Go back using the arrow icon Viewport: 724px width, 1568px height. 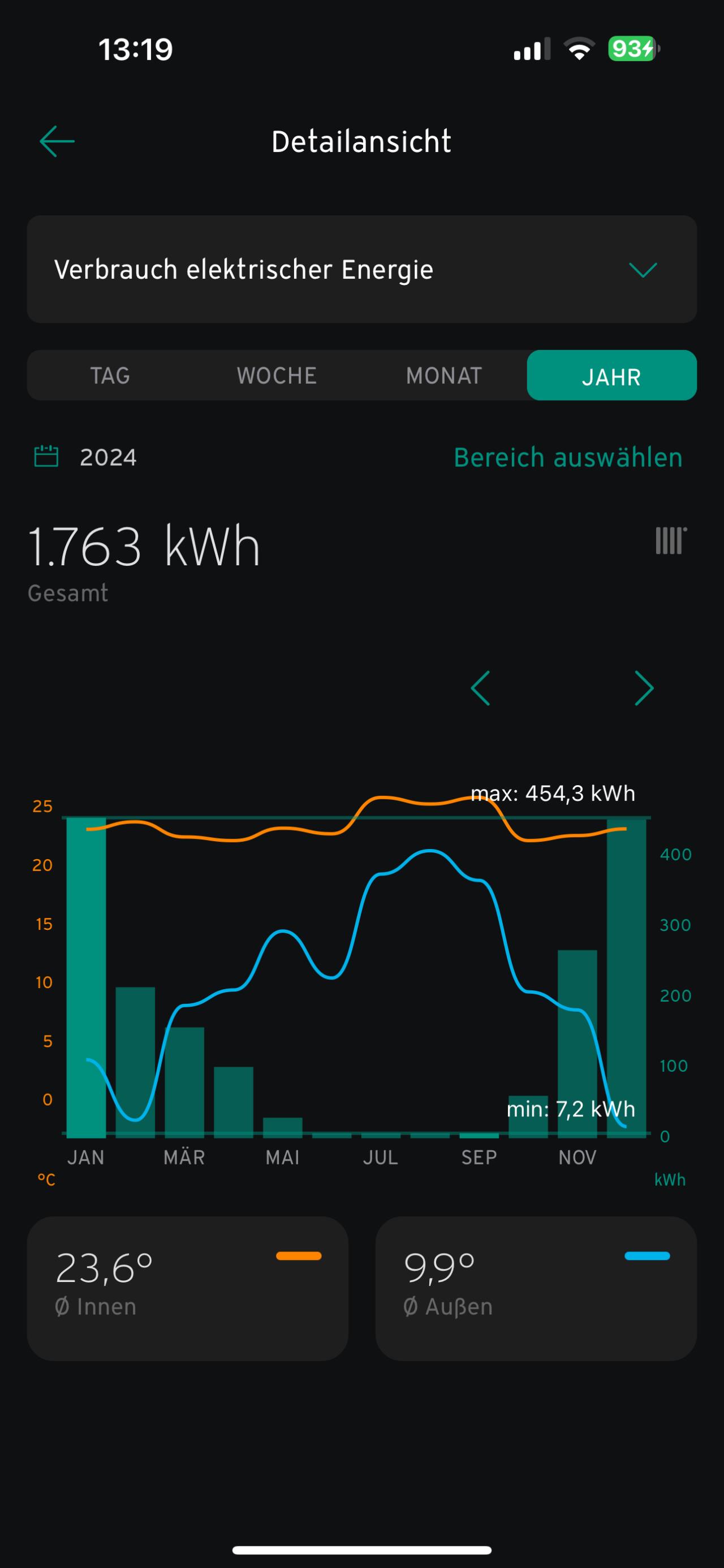pyautogui.click(x=57, y=141)
